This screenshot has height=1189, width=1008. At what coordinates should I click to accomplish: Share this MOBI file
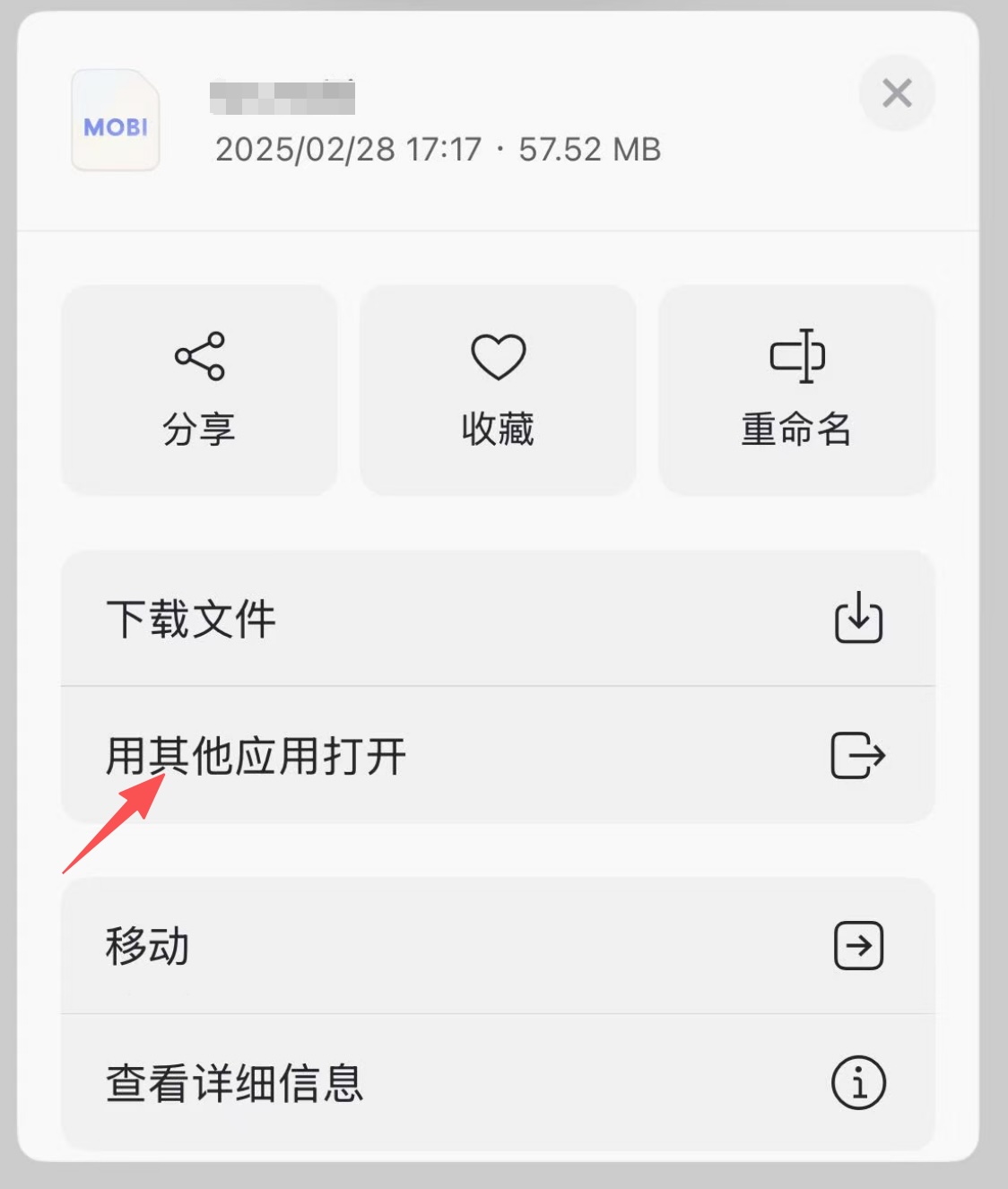pos(199,390)
